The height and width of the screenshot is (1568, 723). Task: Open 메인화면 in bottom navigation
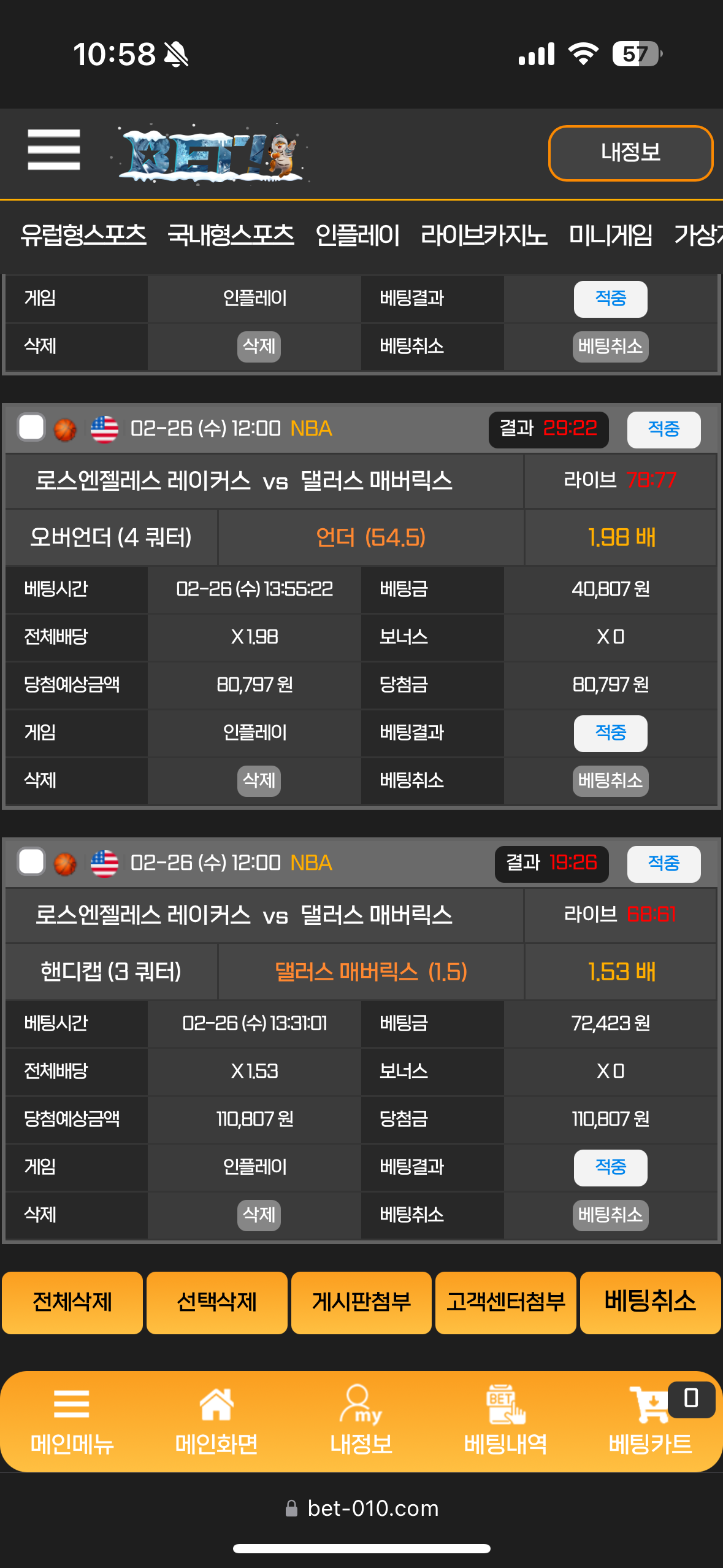click(x=216, y=1421)
